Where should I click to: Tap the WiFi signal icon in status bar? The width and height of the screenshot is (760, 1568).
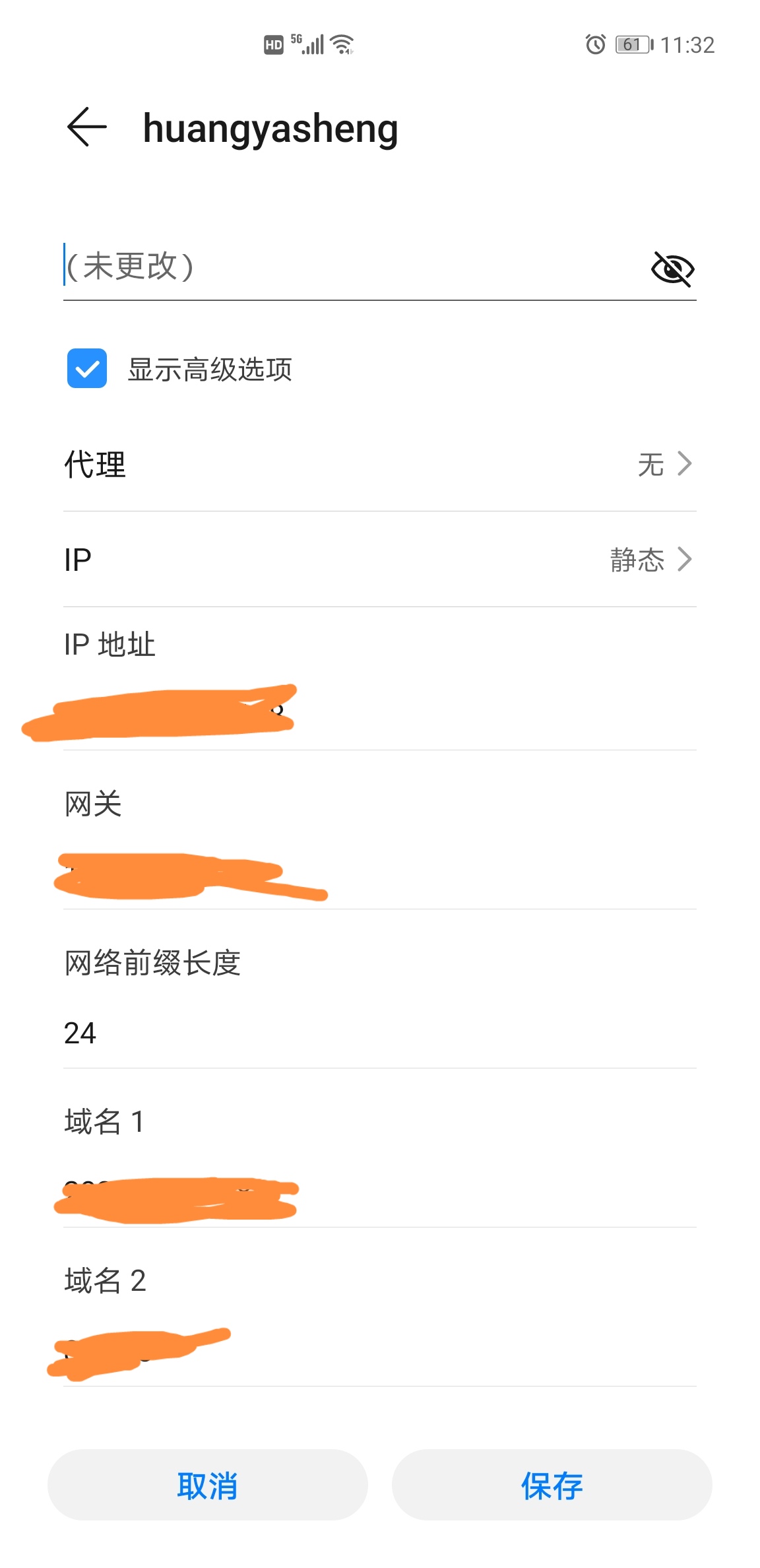point(340,44)
